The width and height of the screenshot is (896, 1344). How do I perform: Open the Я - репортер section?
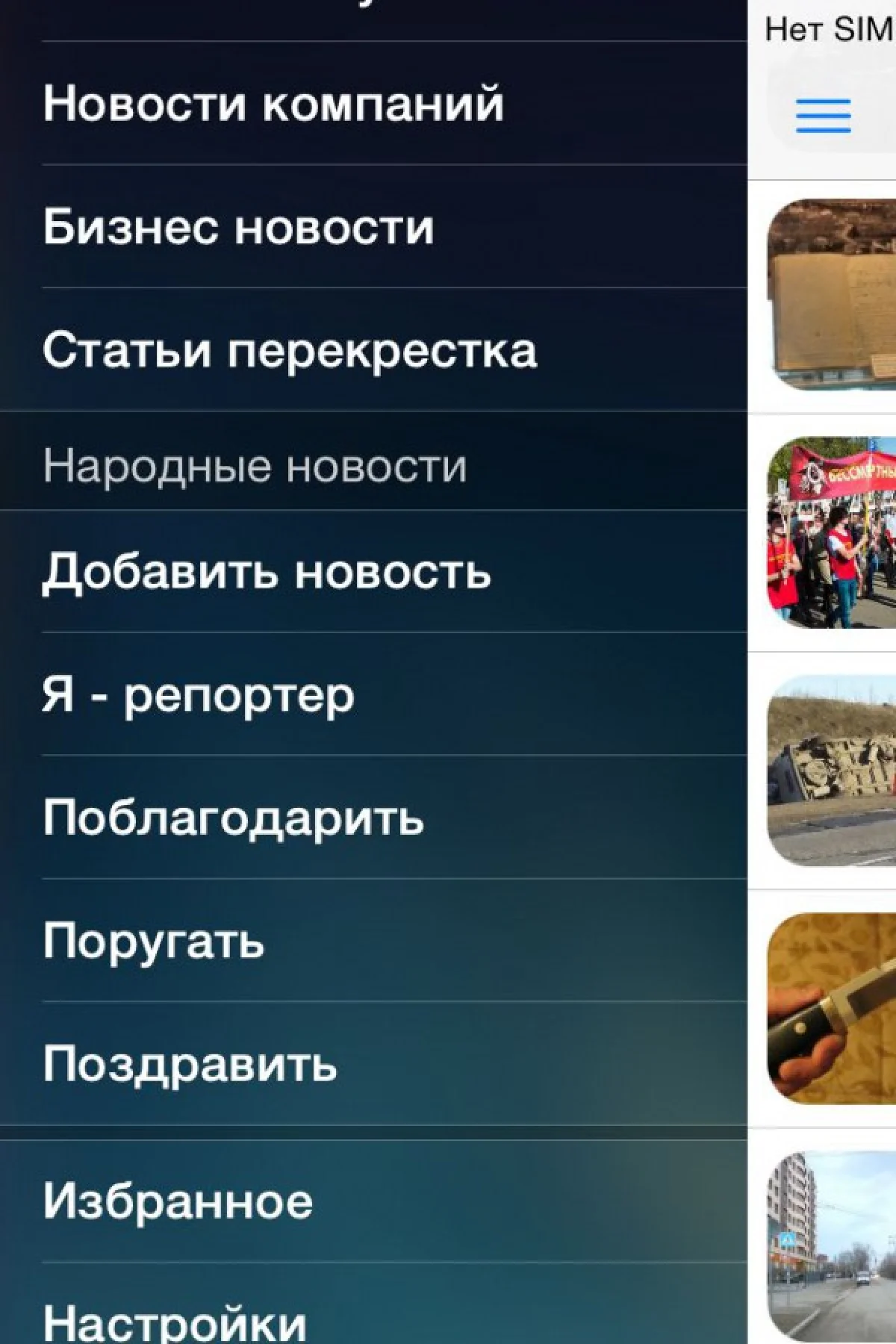[198, 694]
